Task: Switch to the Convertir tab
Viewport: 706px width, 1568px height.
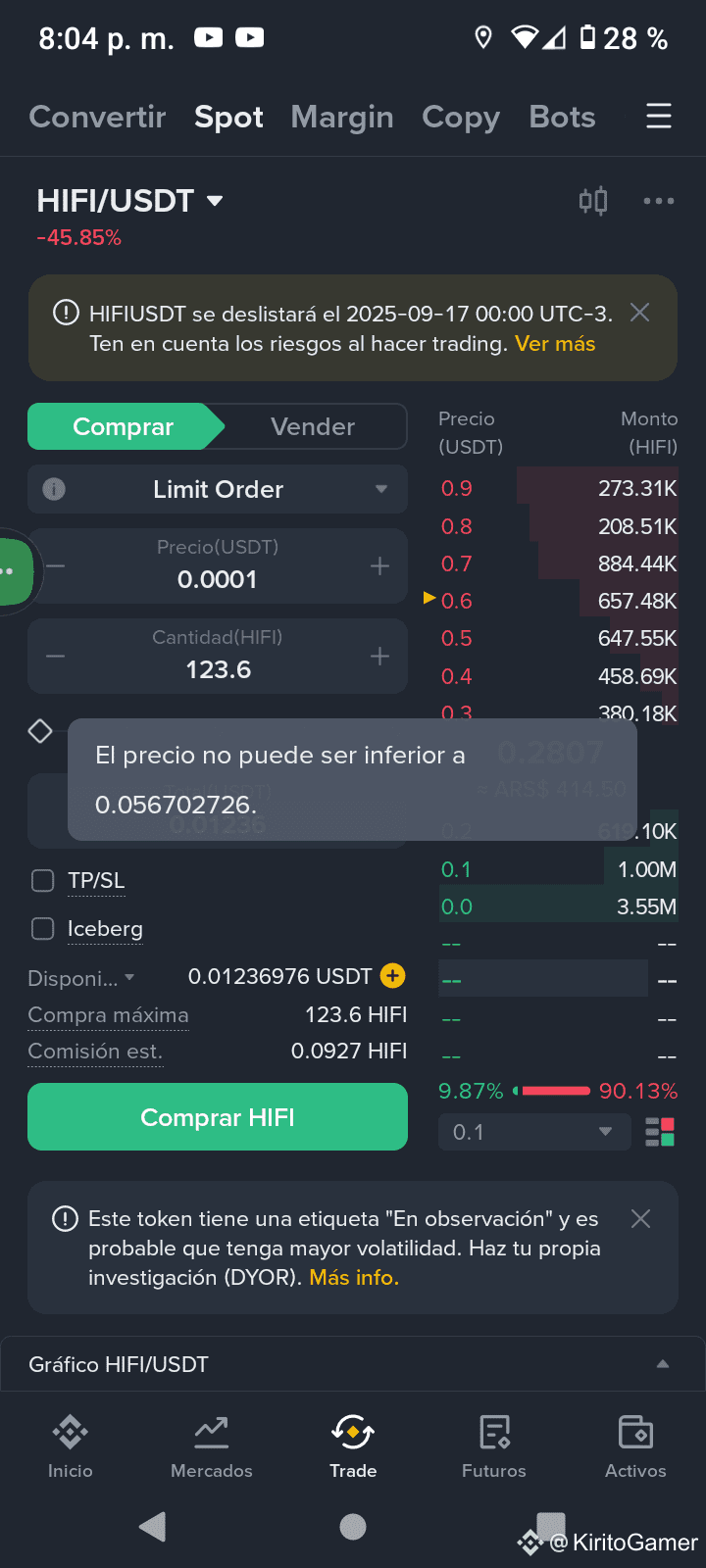Action: pyautogui.click(x=97, y=117)
